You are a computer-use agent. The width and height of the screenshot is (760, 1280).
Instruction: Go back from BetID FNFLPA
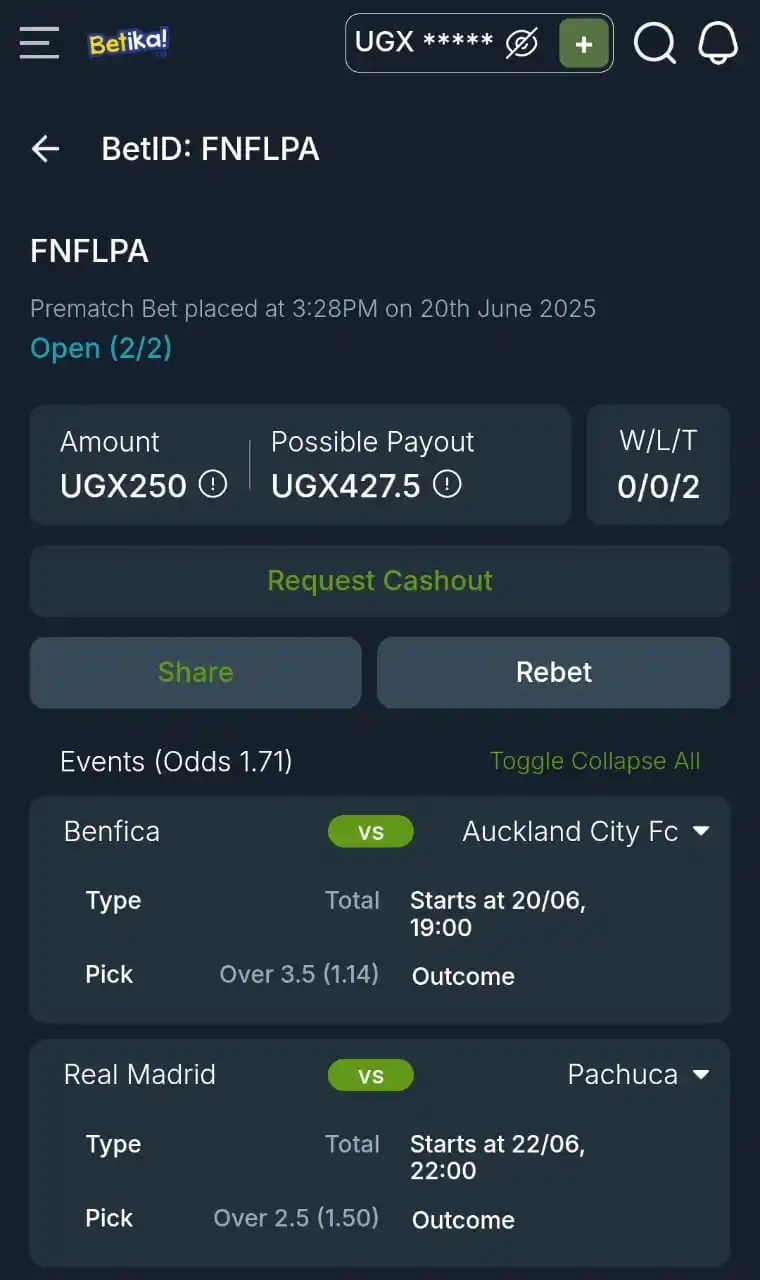pyautogui.click(x=46, y=149)
